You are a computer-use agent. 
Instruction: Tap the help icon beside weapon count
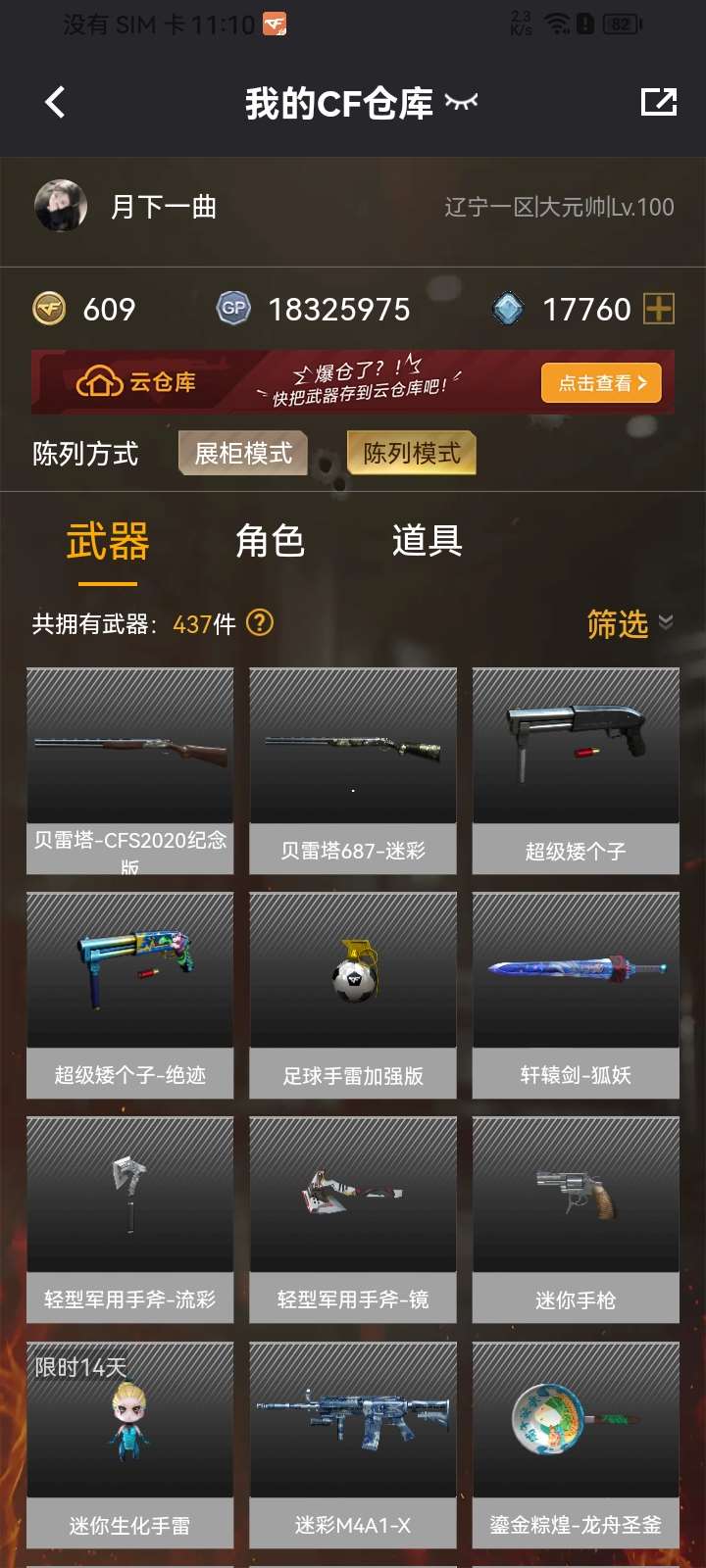point(260,622)
